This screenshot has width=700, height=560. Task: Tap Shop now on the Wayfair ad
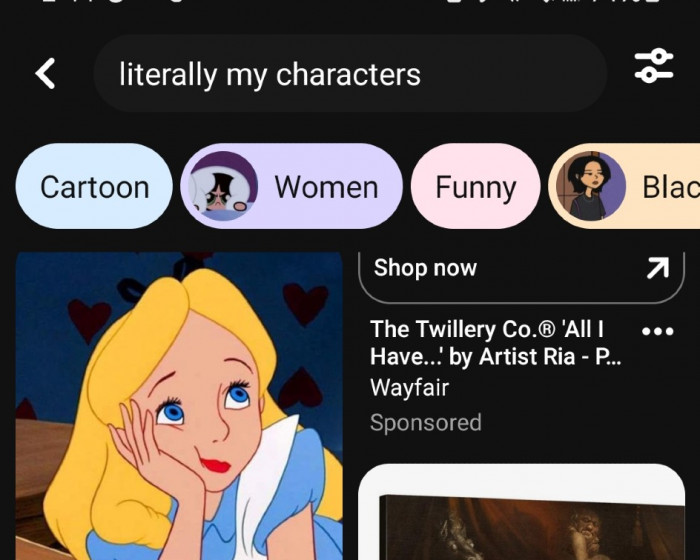point(520,270)
